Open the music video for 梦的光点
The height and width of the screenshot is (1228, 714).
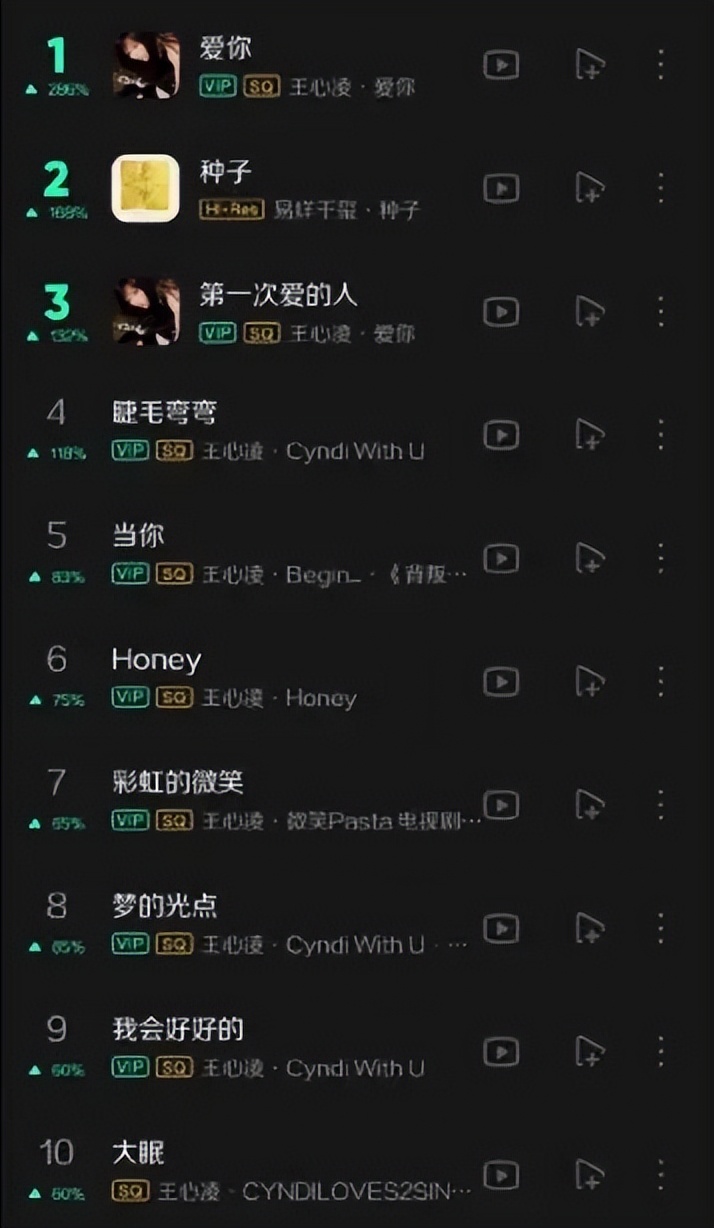click(501, 929)
